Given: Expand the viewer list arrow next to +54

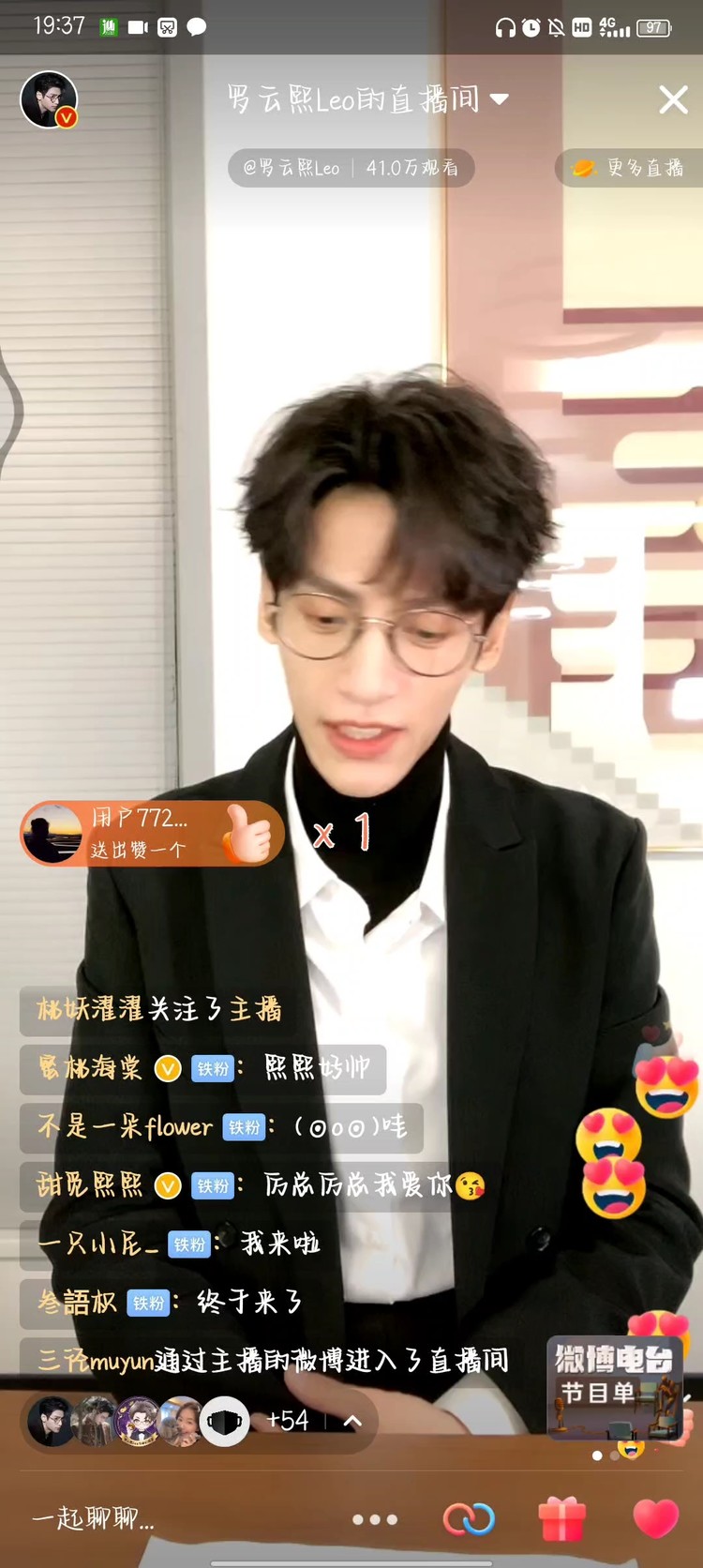Looking at the screenshot, I should (352, 1421).
